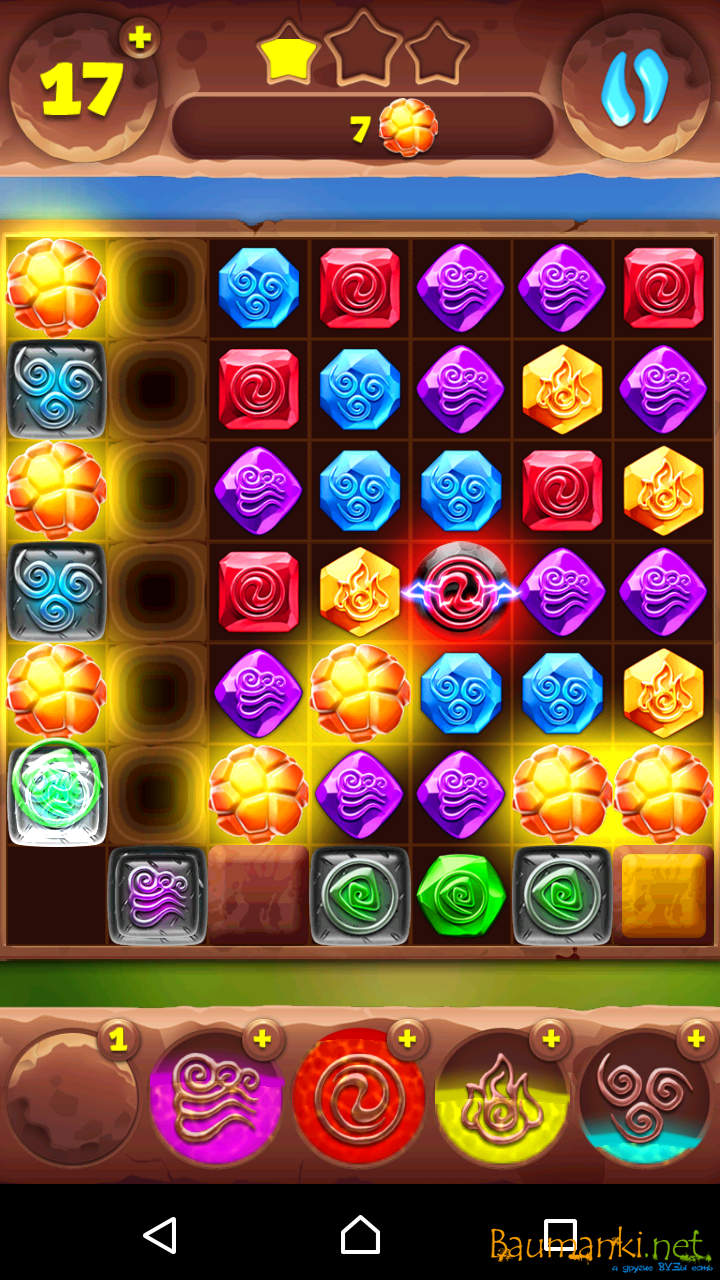Add extra moves with the plus button
720x1280 pixels.
pyautogui.click(x=140, y=39)
